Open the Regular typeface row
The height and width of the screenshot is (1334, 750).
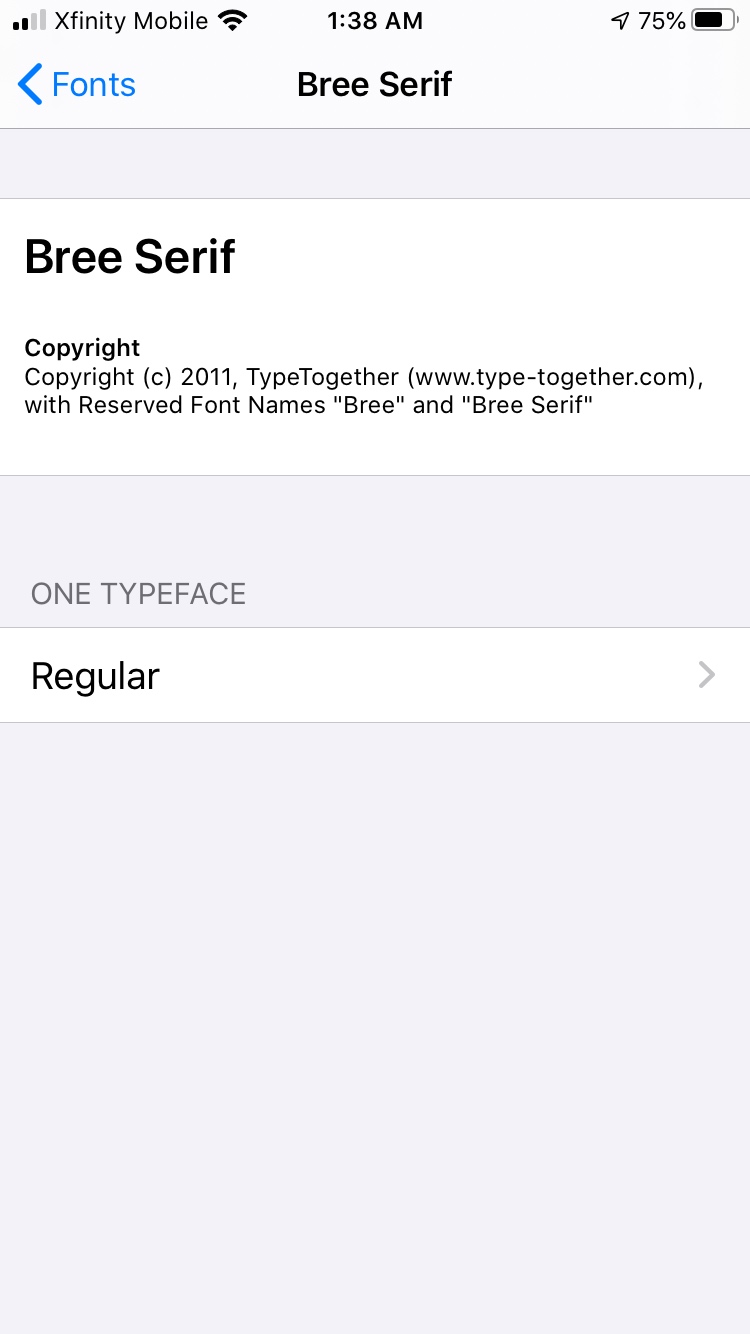pos(375,676)
